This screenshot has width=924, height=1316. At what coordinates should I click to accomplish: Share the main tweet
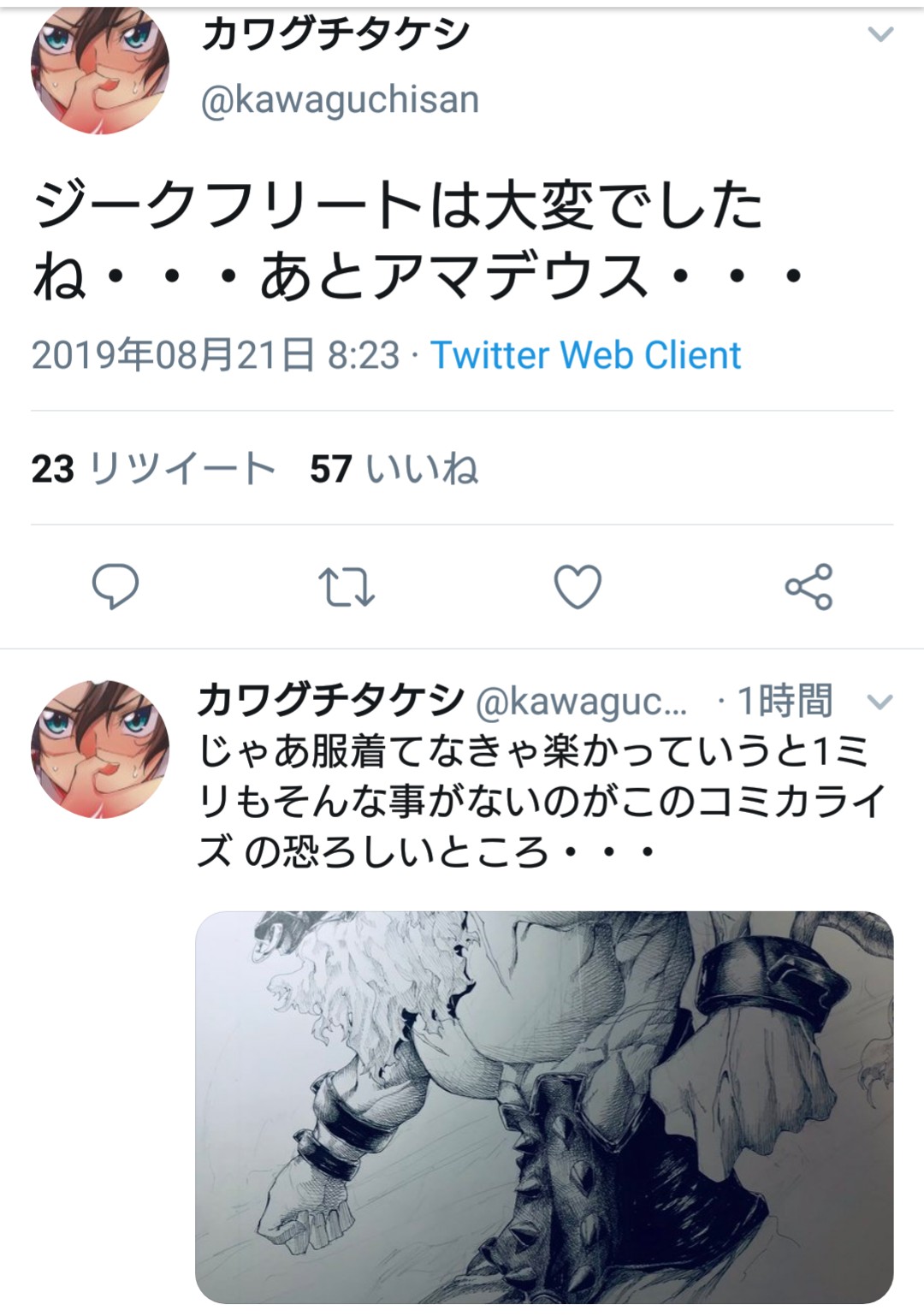point(808,587)
